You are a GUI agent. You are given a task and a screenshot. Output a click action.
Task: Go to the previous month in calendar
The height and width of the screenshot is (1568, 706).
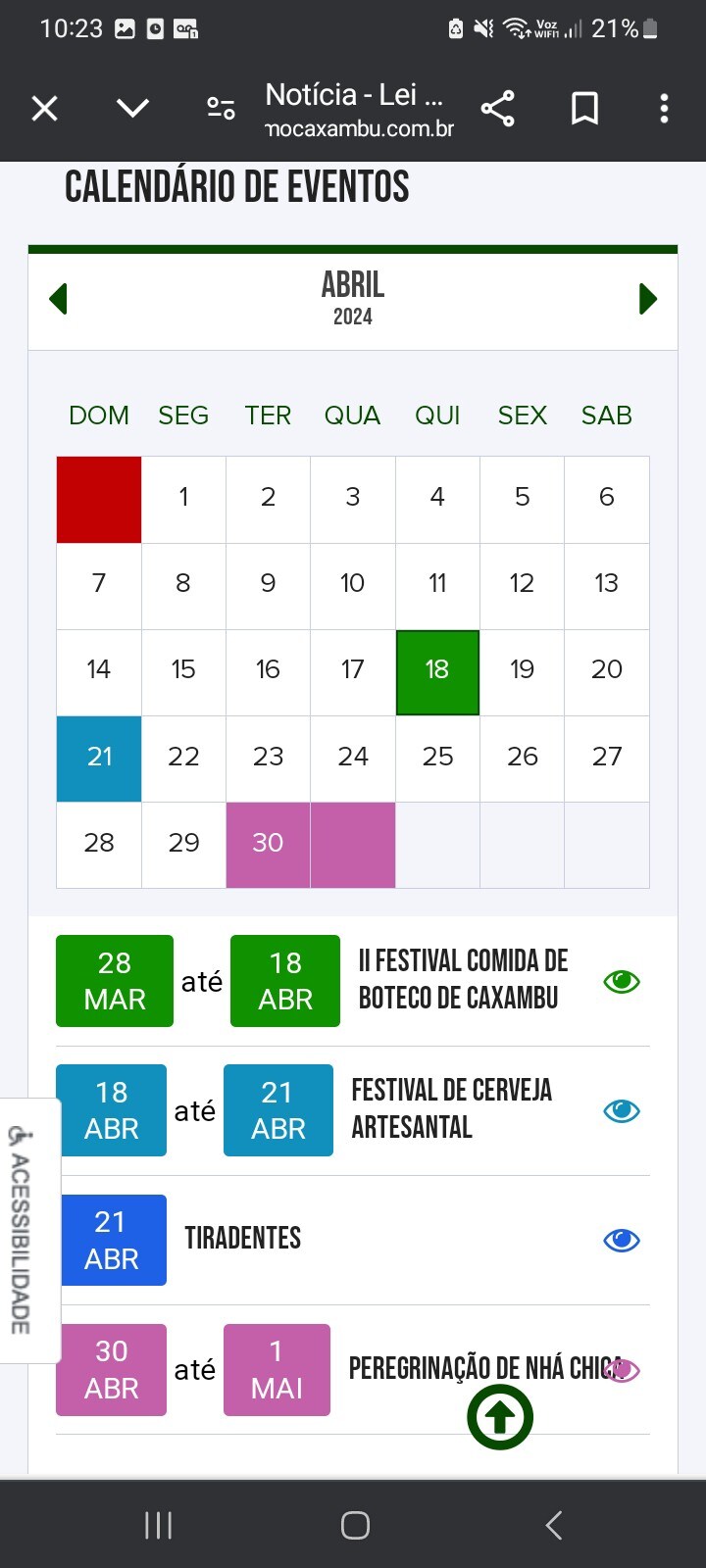tap(59, 299)
